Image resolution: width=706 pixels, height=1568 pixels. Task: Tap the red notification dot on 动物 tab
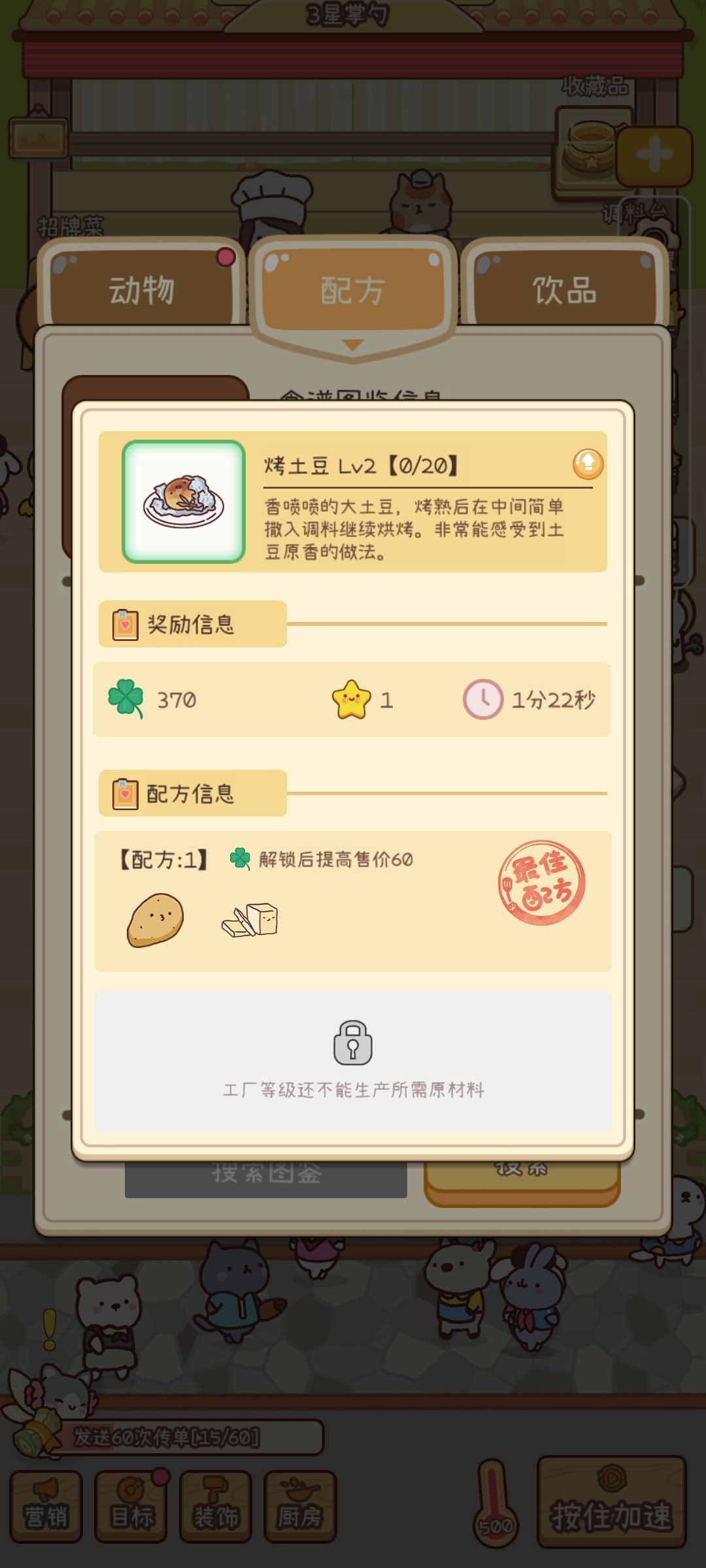click(x=226, y=257)
